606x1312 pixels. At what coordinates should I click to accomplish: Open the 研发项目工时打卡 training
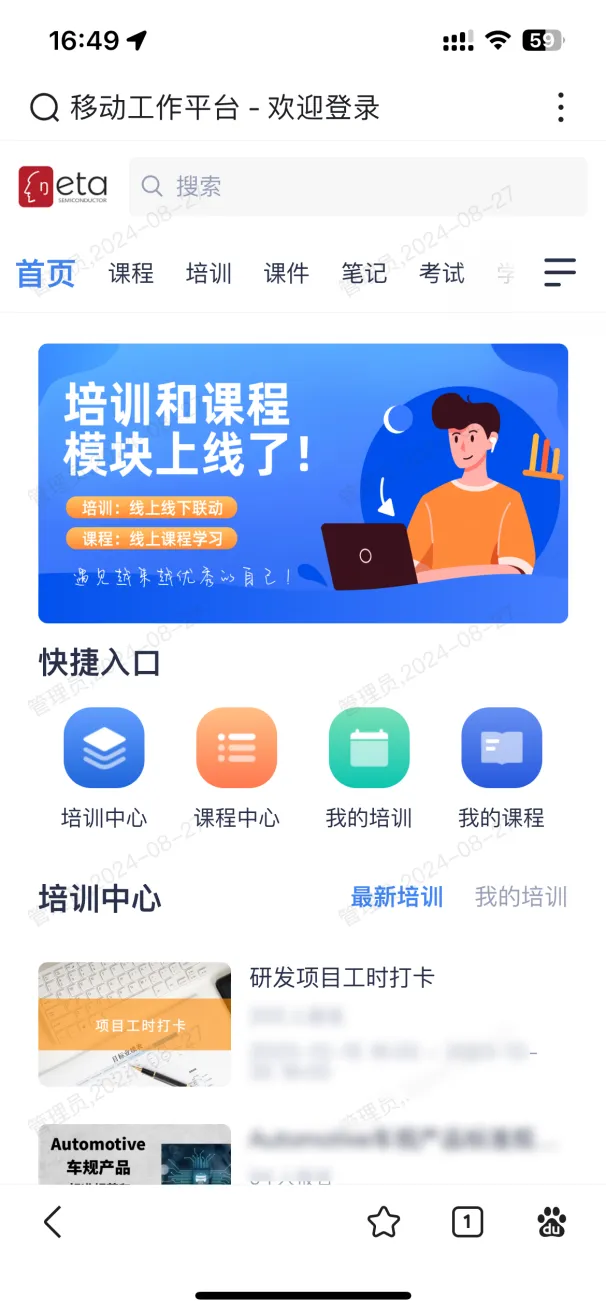coord(342,977)
